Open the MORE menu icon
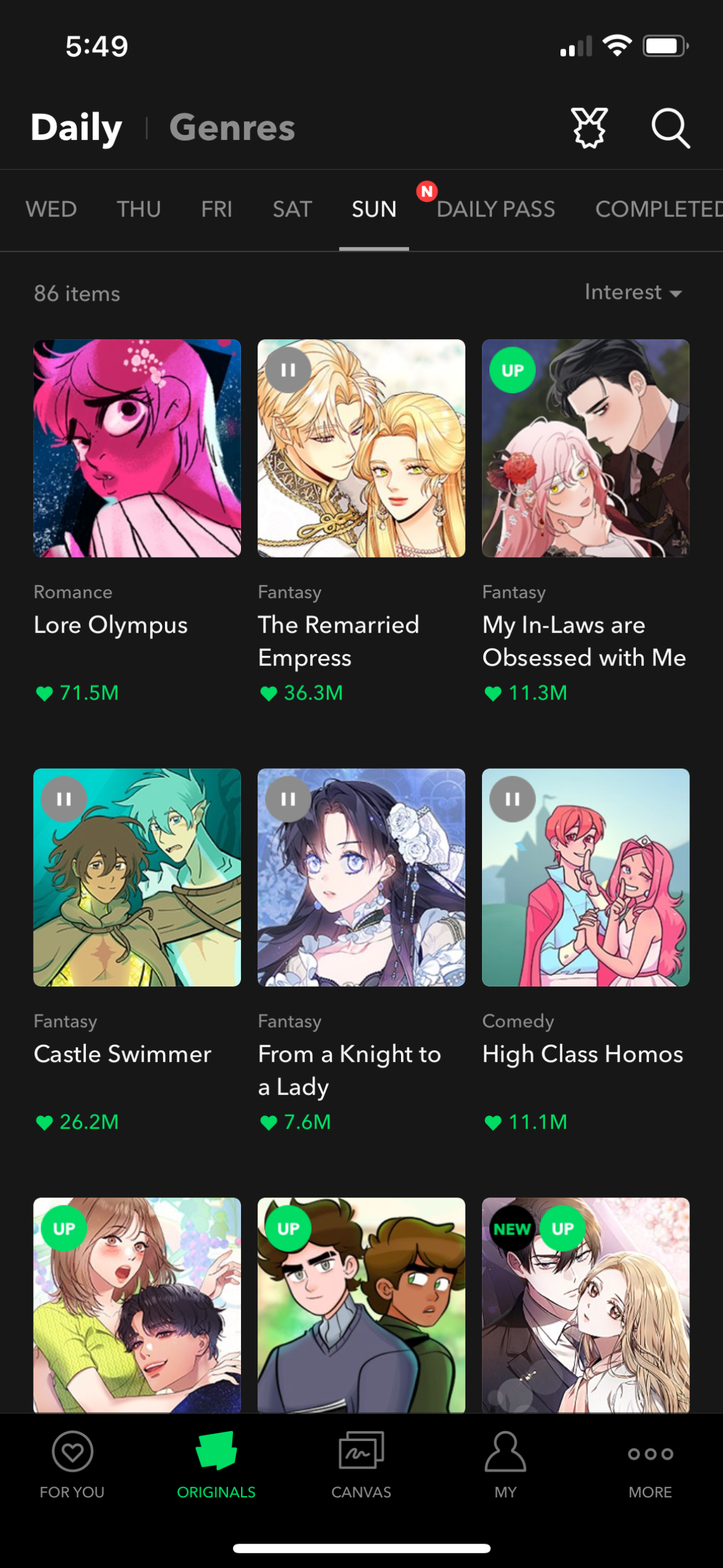 coord(651,1453)
